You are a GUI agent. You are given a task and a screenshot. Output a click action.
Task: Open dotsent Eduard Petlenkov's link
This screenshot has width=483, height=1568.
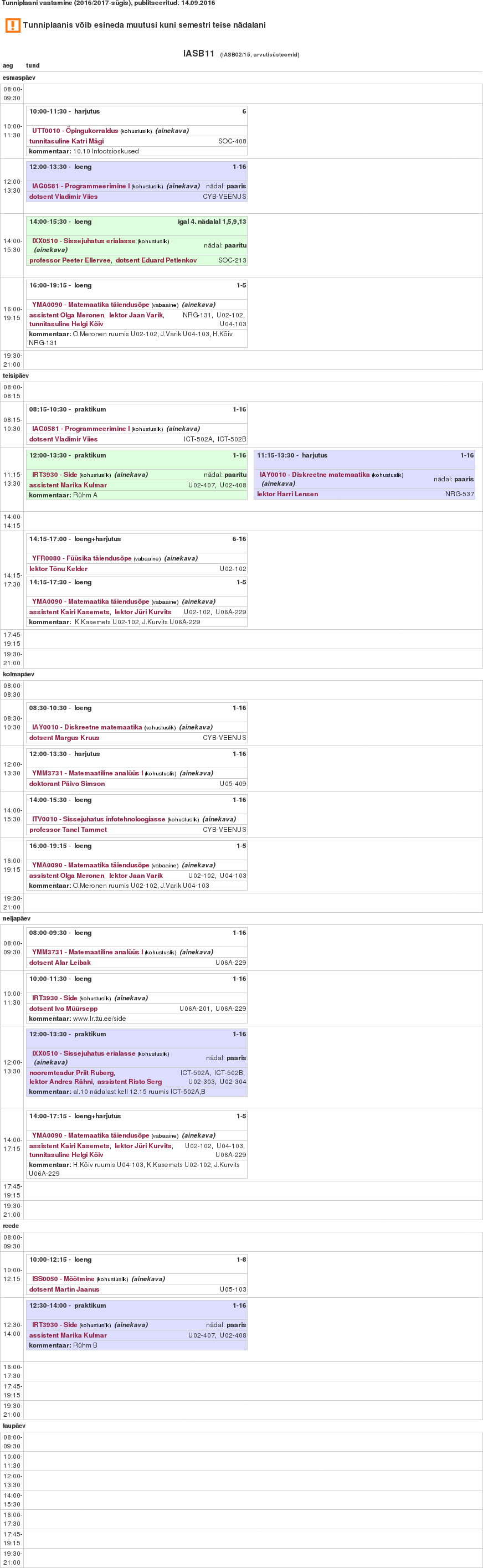[156, 260]
